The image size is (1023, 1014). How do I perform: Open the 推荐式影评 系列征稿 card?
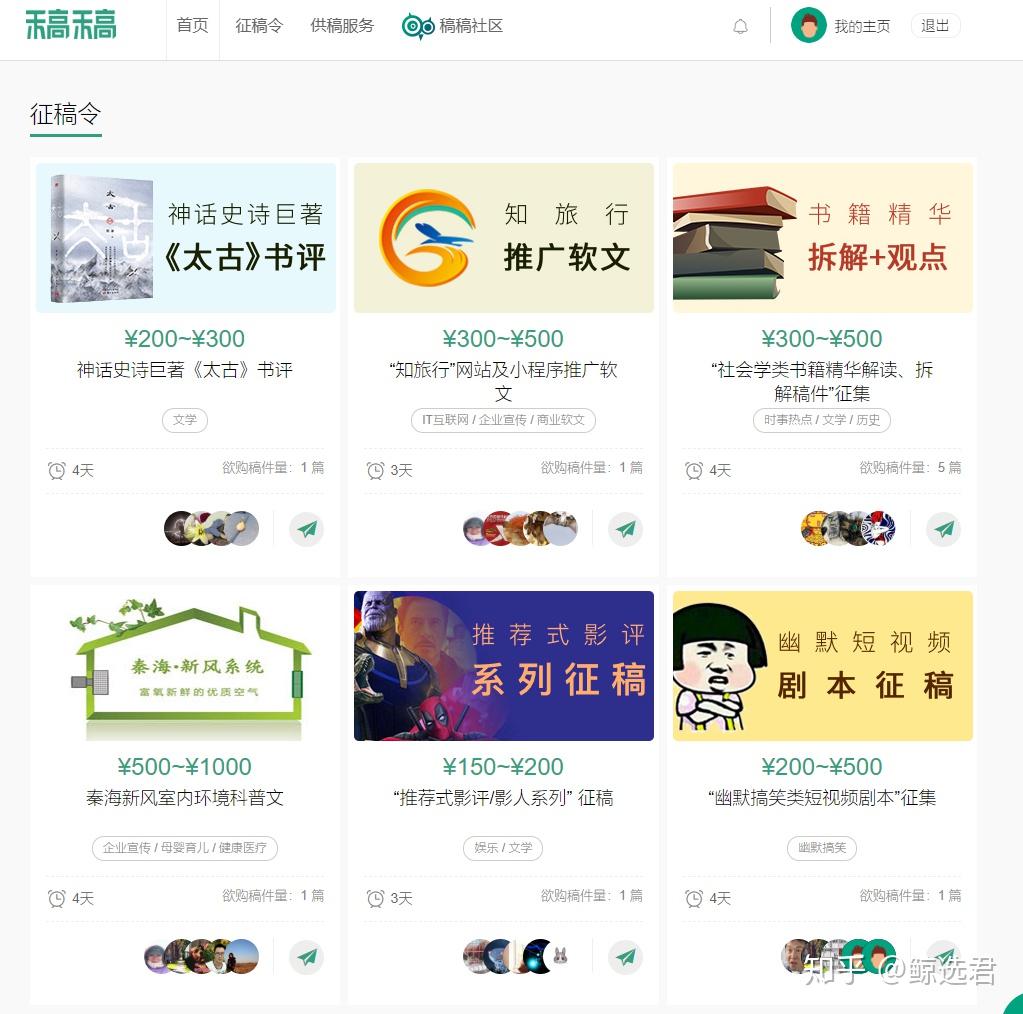coord(504,666)
